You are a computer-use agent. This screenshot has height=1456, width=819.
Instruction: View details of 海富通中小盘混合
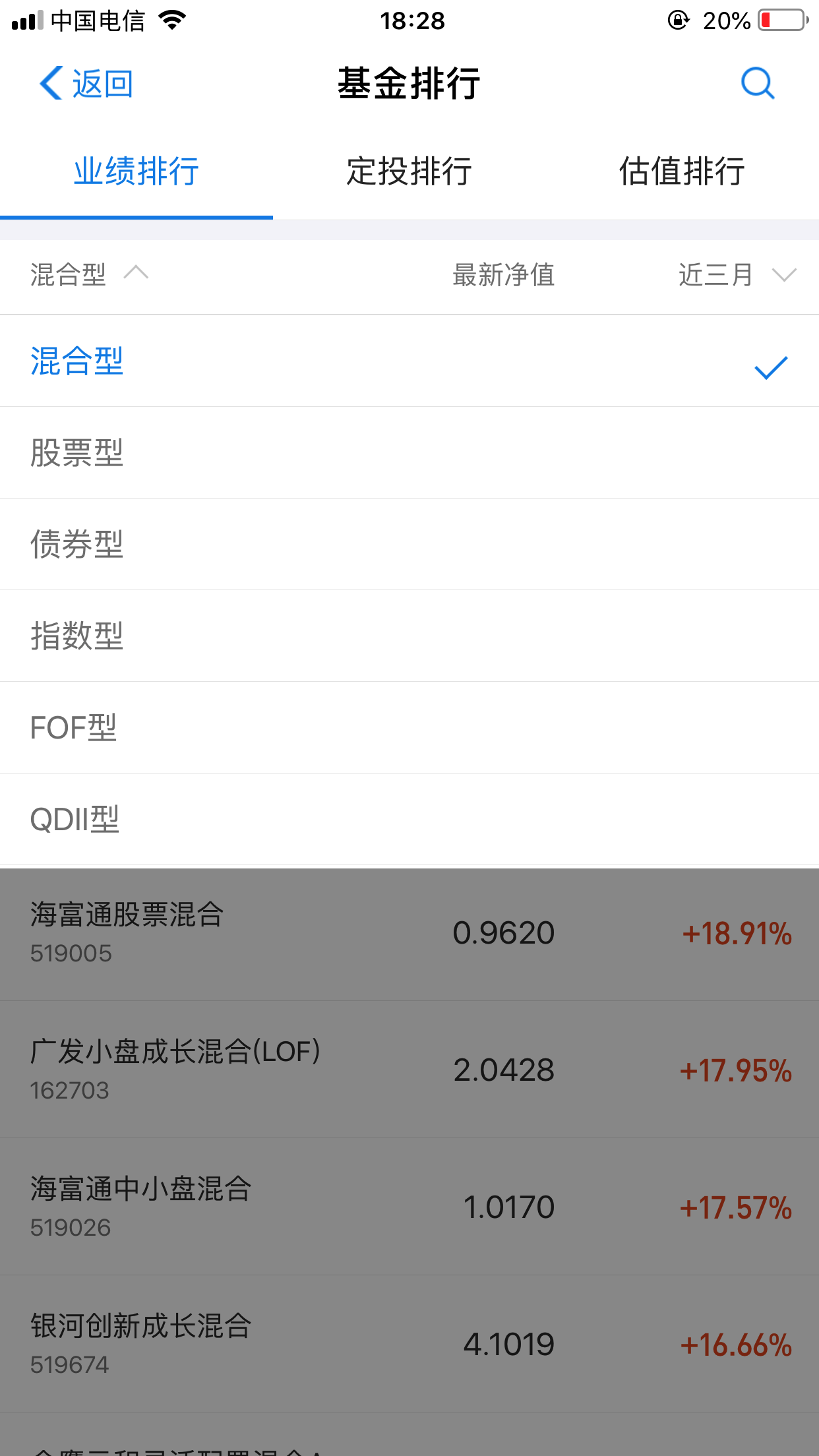[x=409, y=1207]
